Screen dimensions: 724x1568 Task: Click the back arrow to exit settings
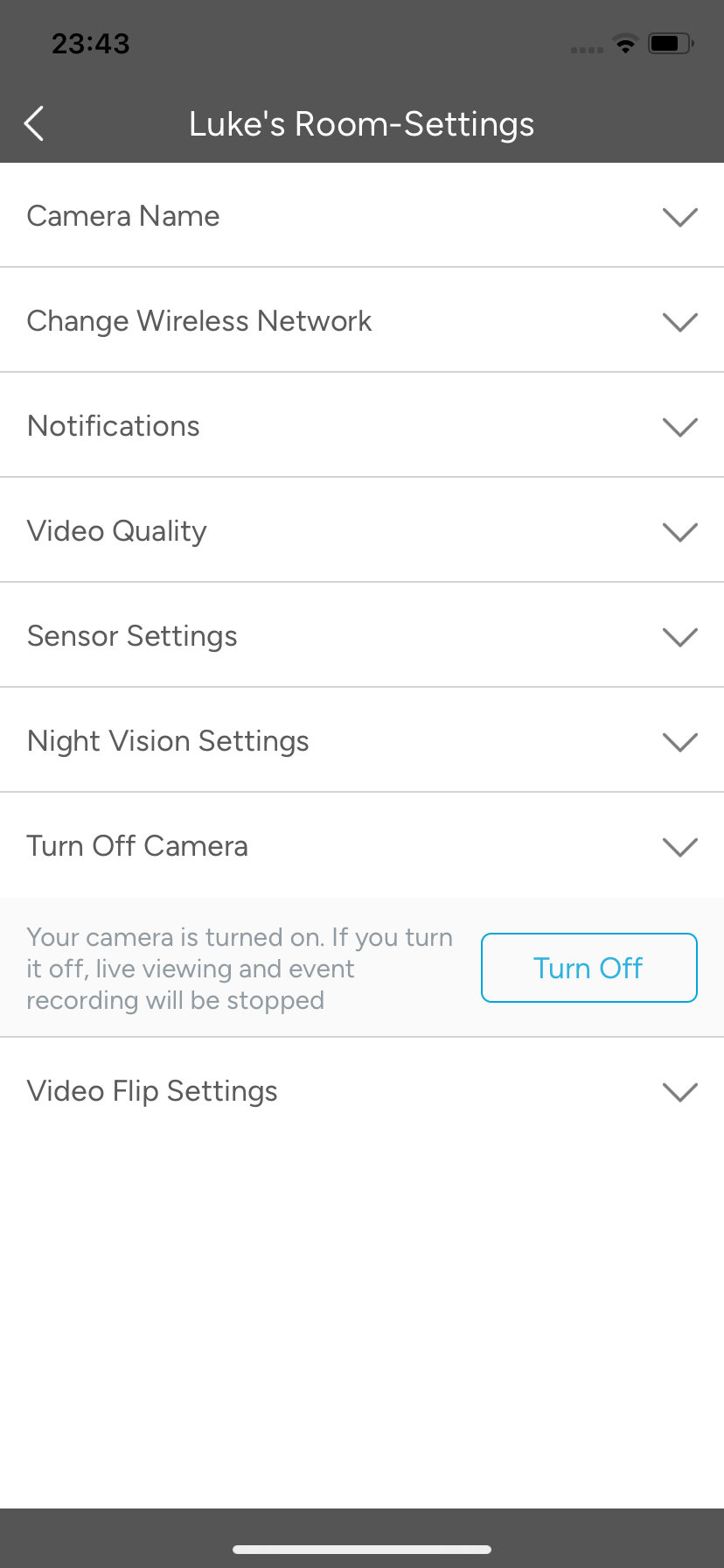pos(34,123)
